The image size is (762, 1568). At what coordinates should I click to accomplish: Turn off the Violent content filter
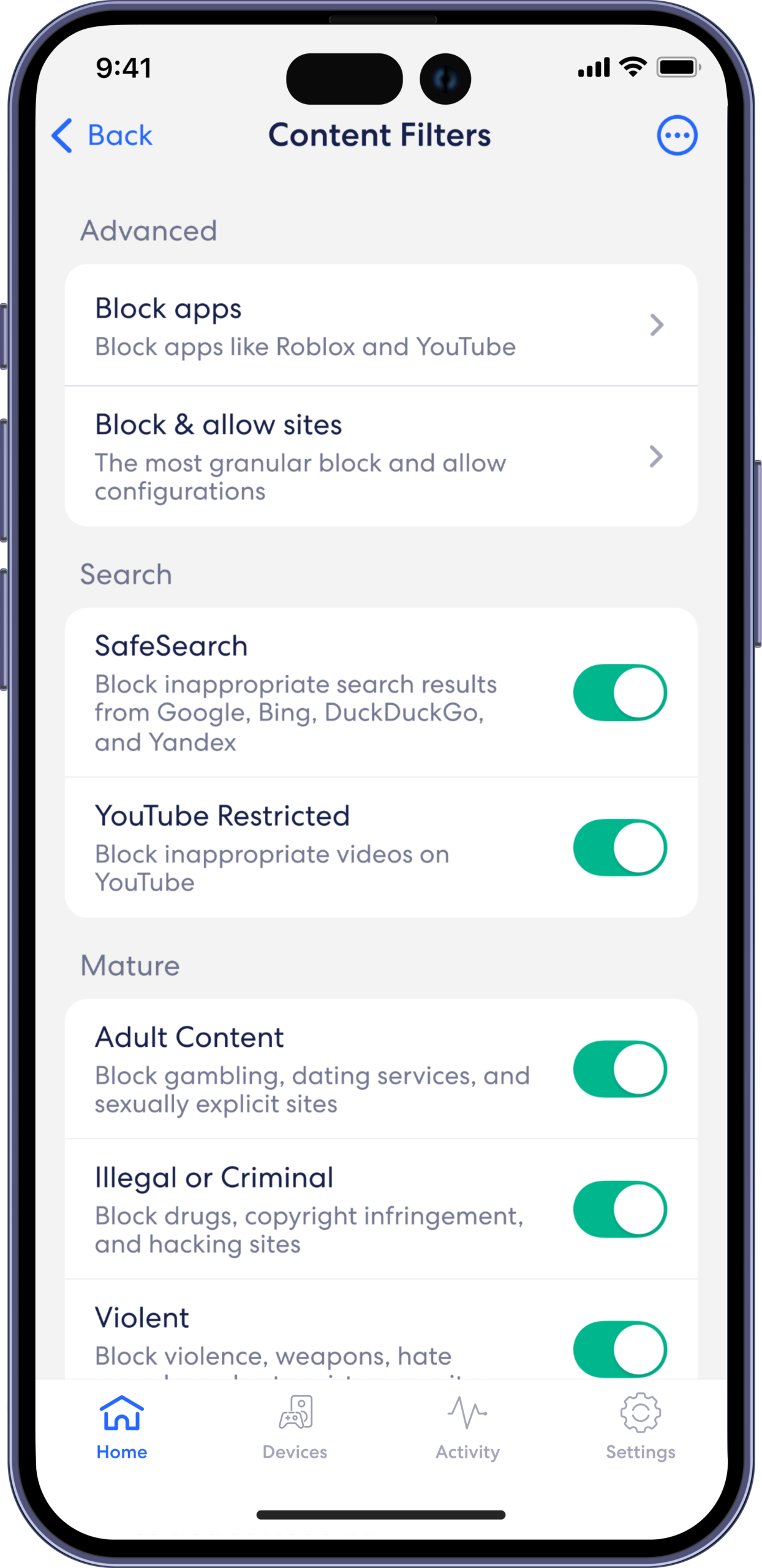(x=619, y=1349)
